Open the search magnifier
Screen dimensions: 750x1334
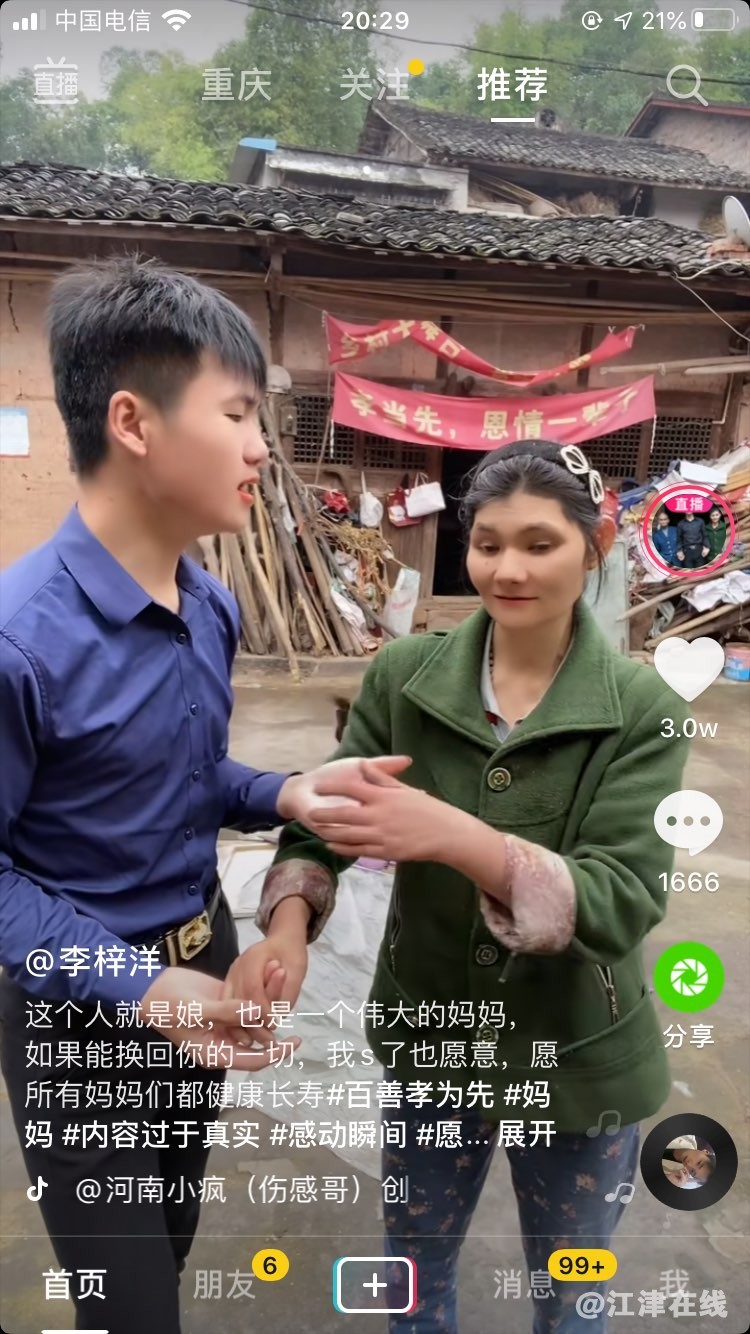pyautogui.click(x=686, y=85)
